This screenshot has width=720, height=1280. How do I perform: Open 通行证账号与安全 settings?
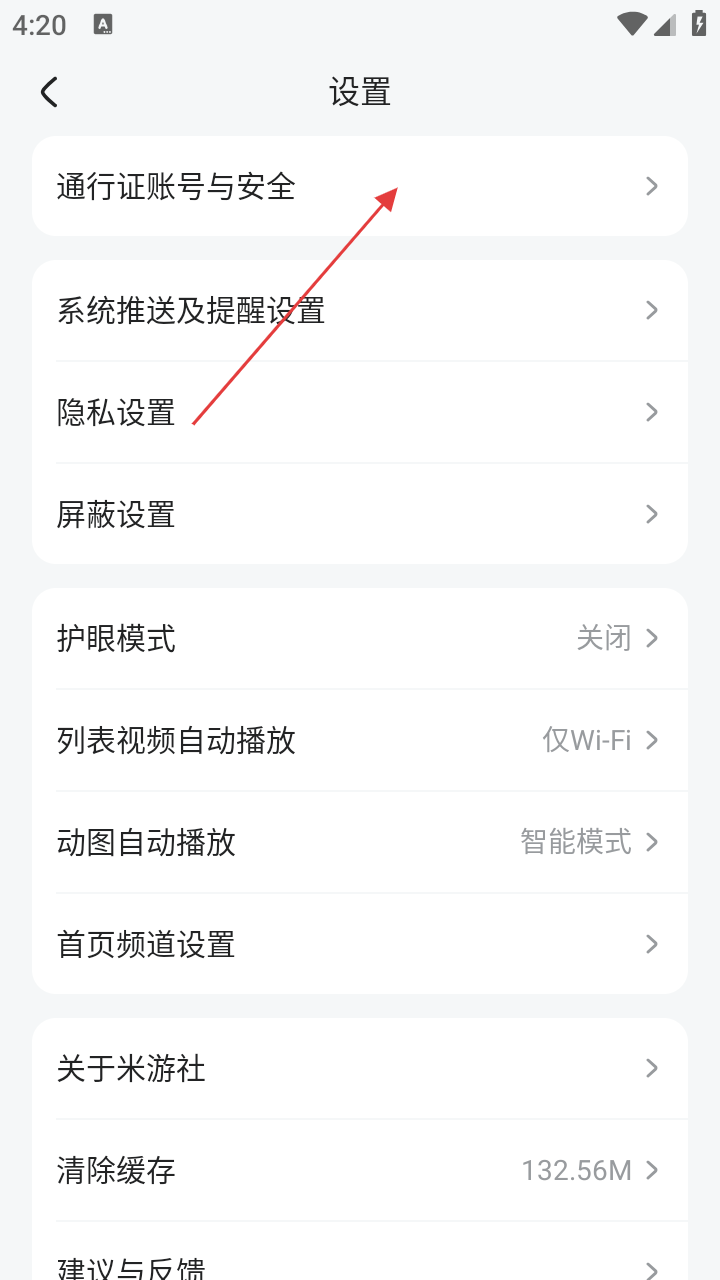pyautogui.click(x=360, y=187)
